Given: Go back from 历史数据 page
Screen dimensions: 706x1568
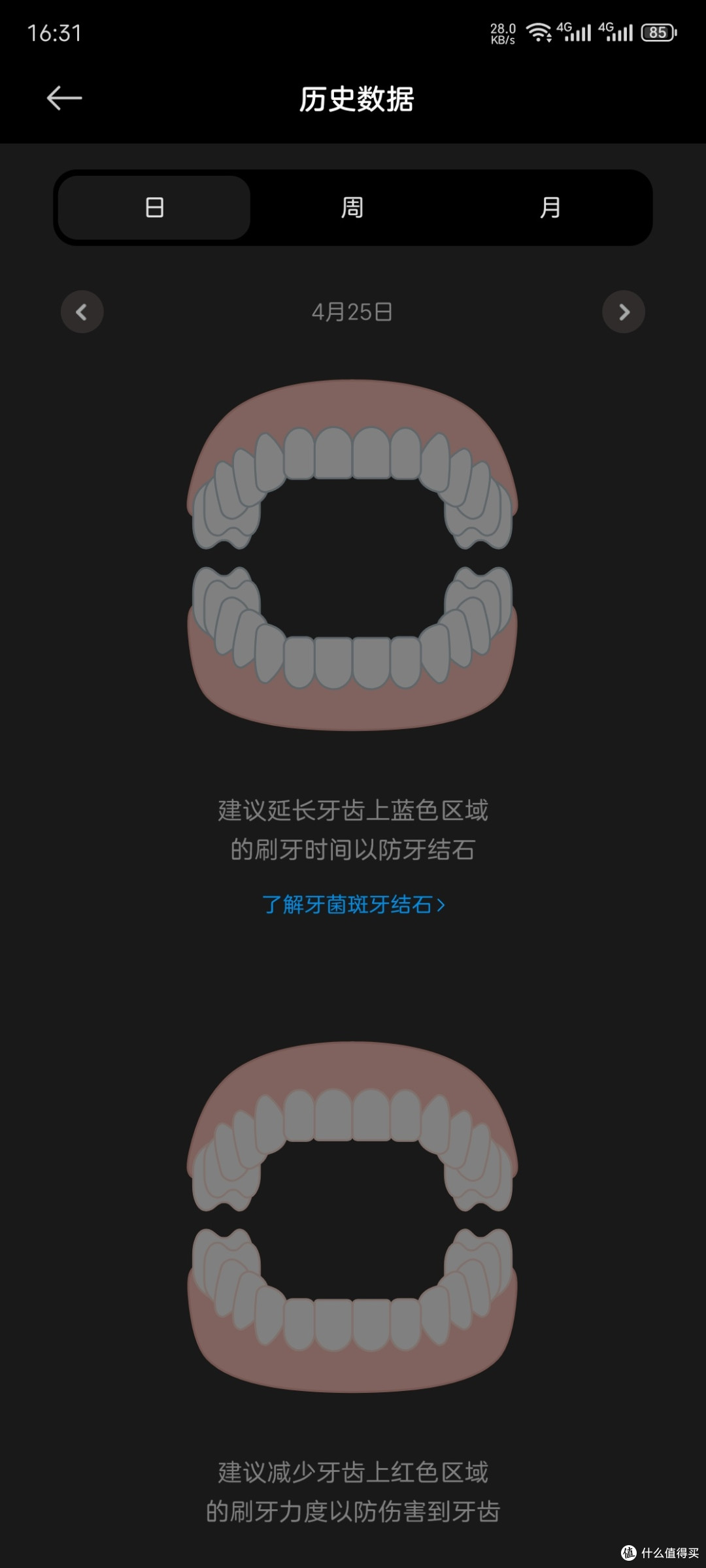Looking at the screenshot, I should click(x=64, y=99).
